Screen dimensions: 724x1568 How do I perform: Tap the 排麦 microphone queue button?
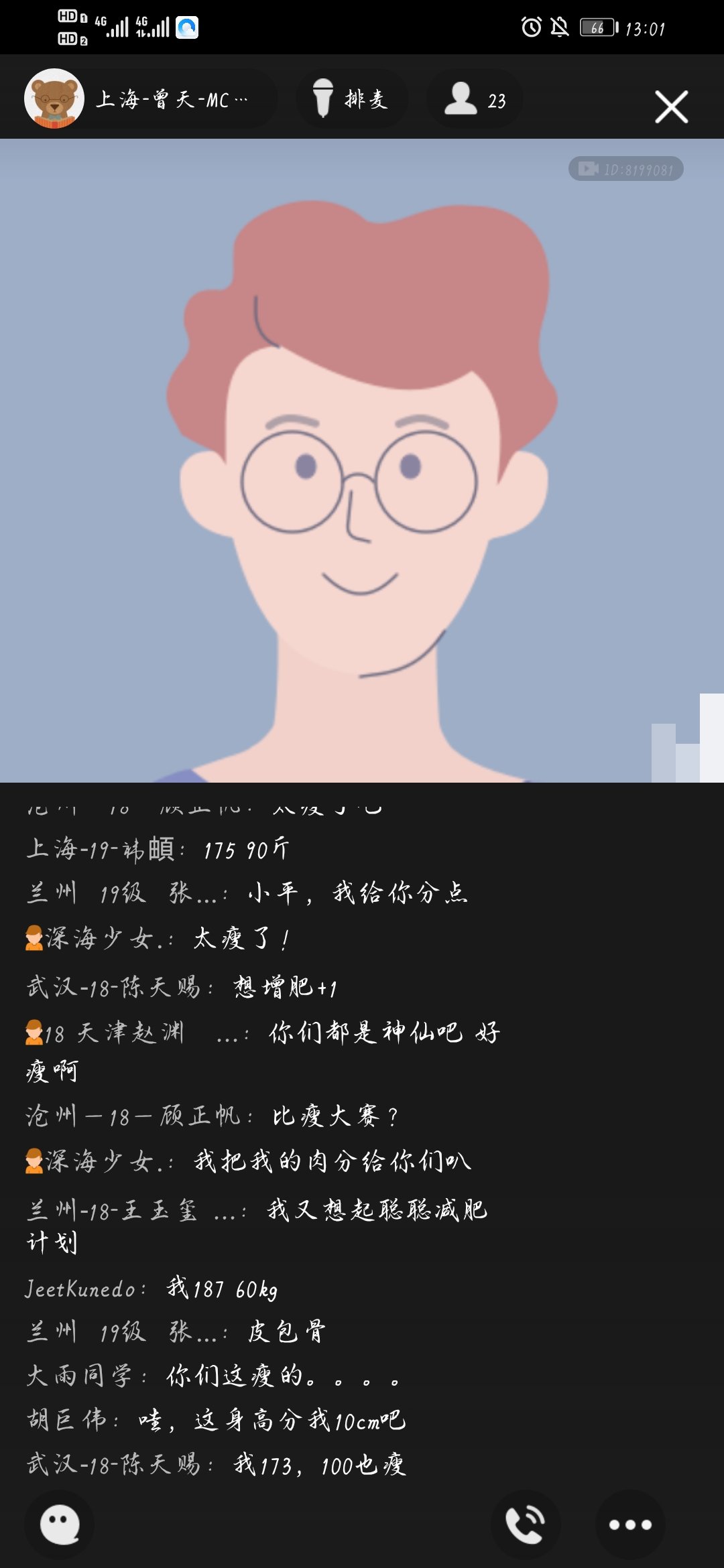(x=351, y=99)
